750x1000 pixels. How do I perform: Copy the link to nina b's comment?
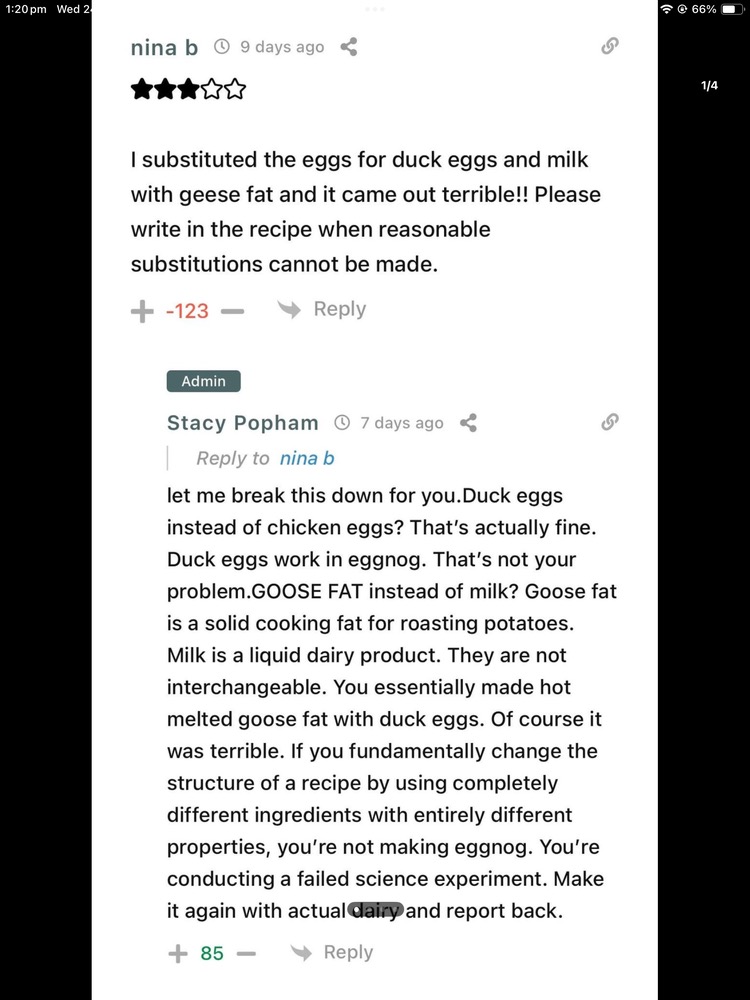[x=609, y=46]
